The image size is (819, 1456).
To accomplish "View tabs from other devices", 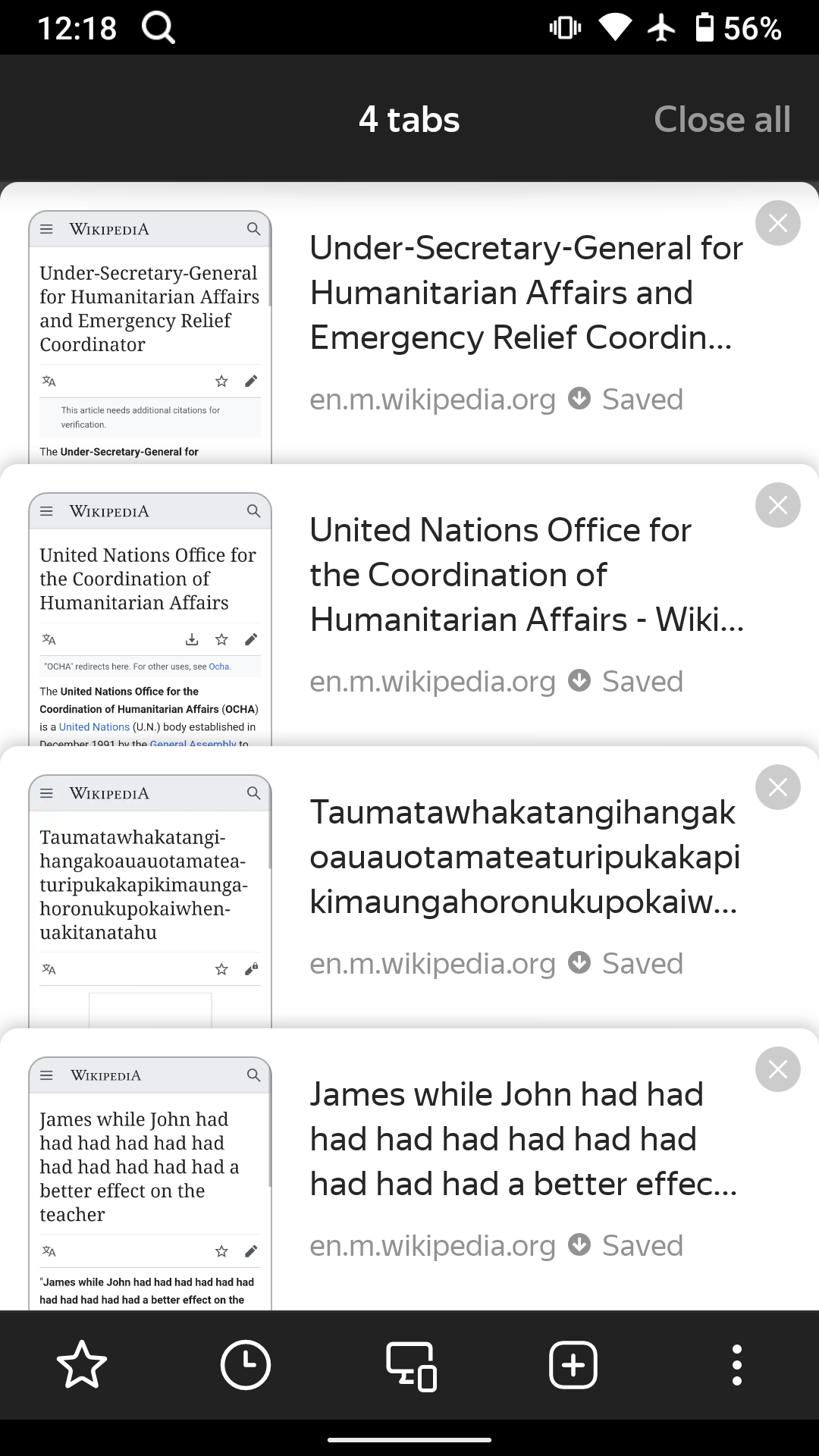I will point(410,1365).
